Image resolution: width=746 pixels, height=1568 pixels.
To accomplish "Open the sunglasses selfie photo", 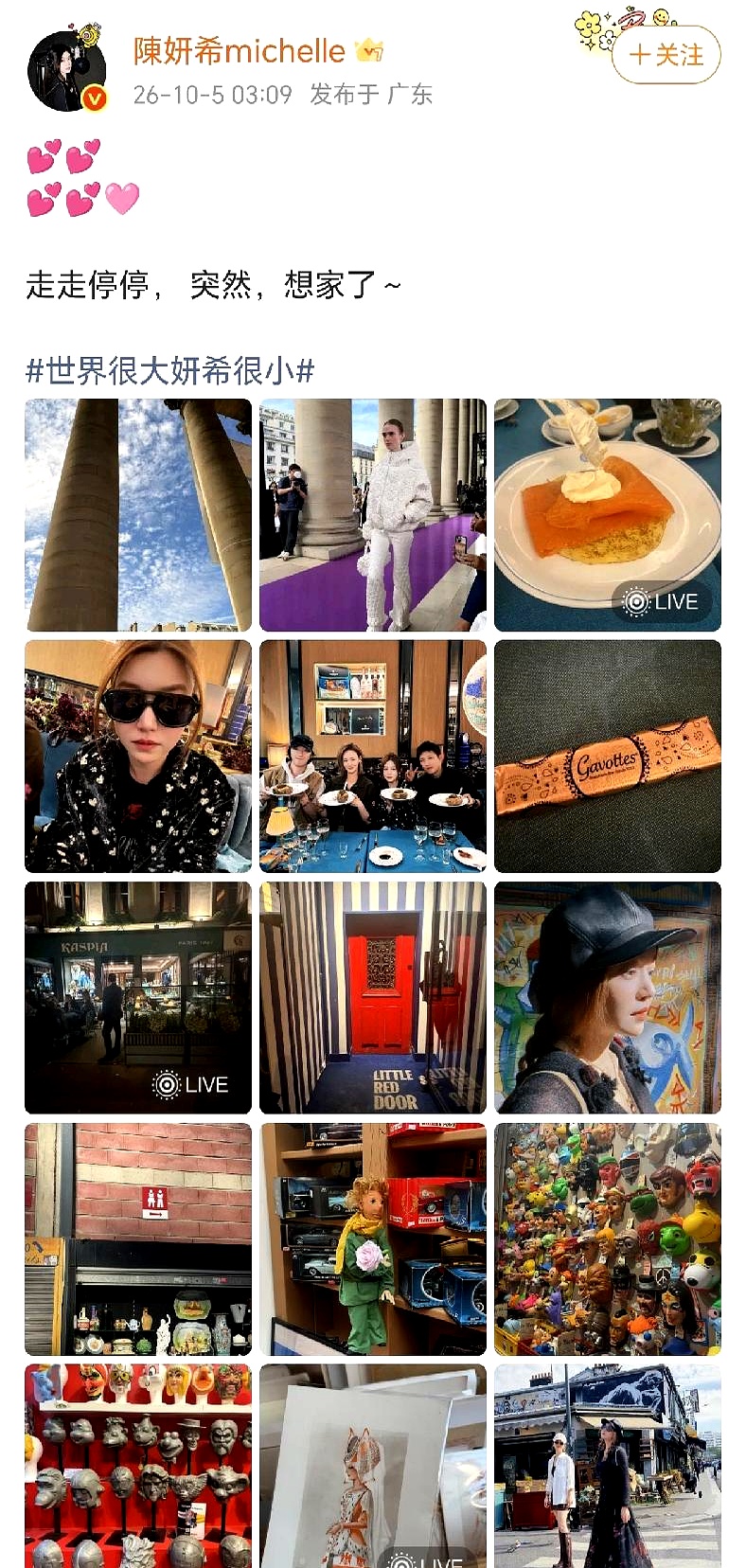I will [x=138, y=757].
